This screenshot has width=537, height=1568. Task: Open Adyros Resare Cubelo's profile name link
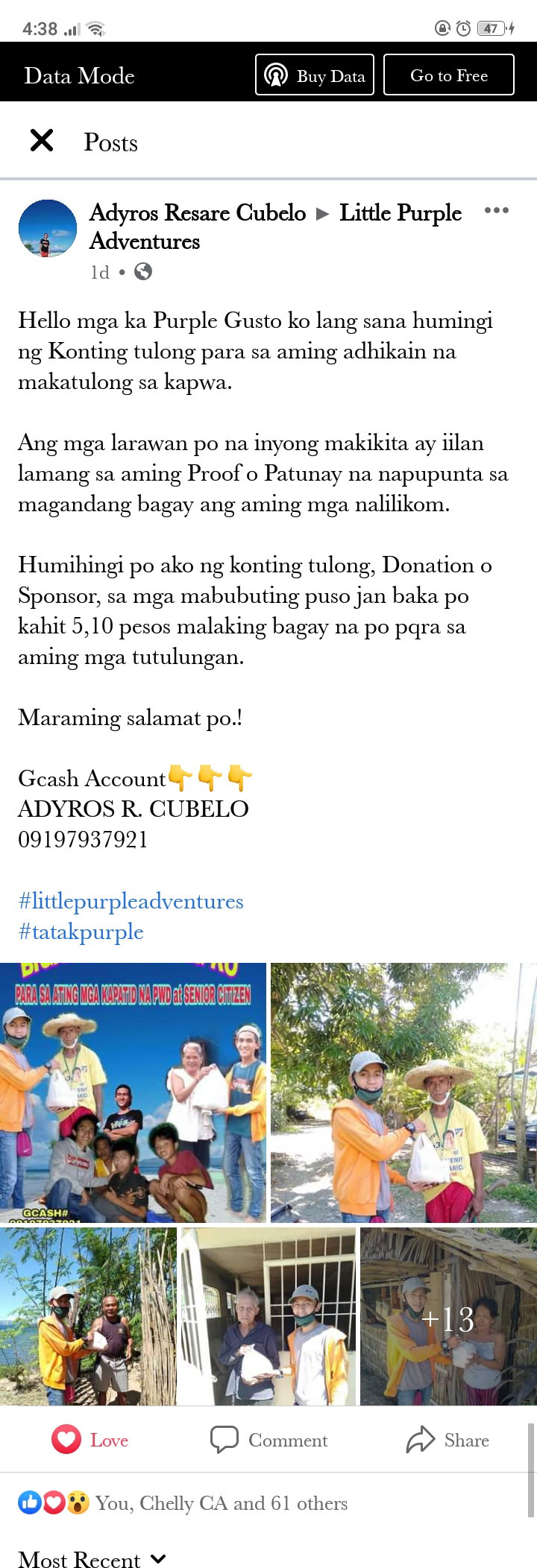click(x=198, y=213)
